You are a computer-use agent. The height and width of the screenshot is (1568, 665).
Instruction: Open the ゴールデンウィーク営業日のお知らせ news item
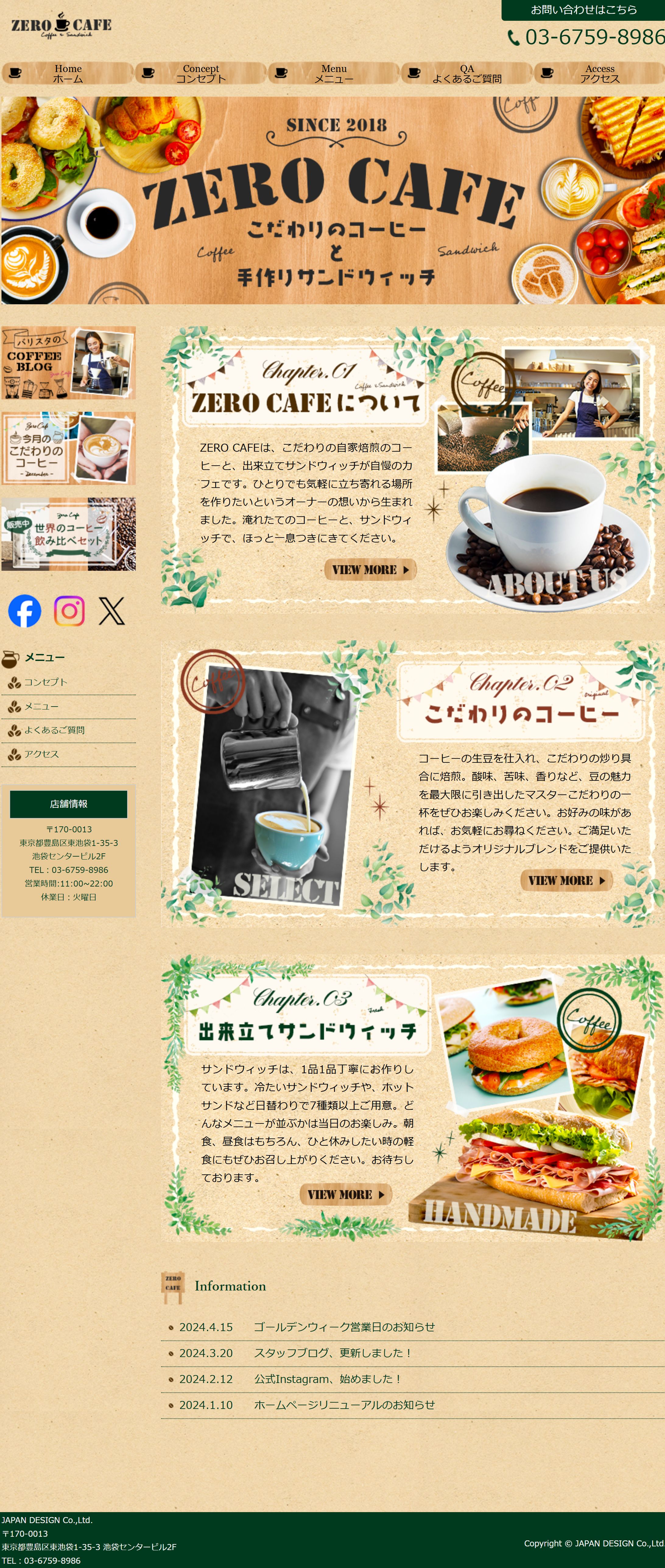click(344, 1327)
